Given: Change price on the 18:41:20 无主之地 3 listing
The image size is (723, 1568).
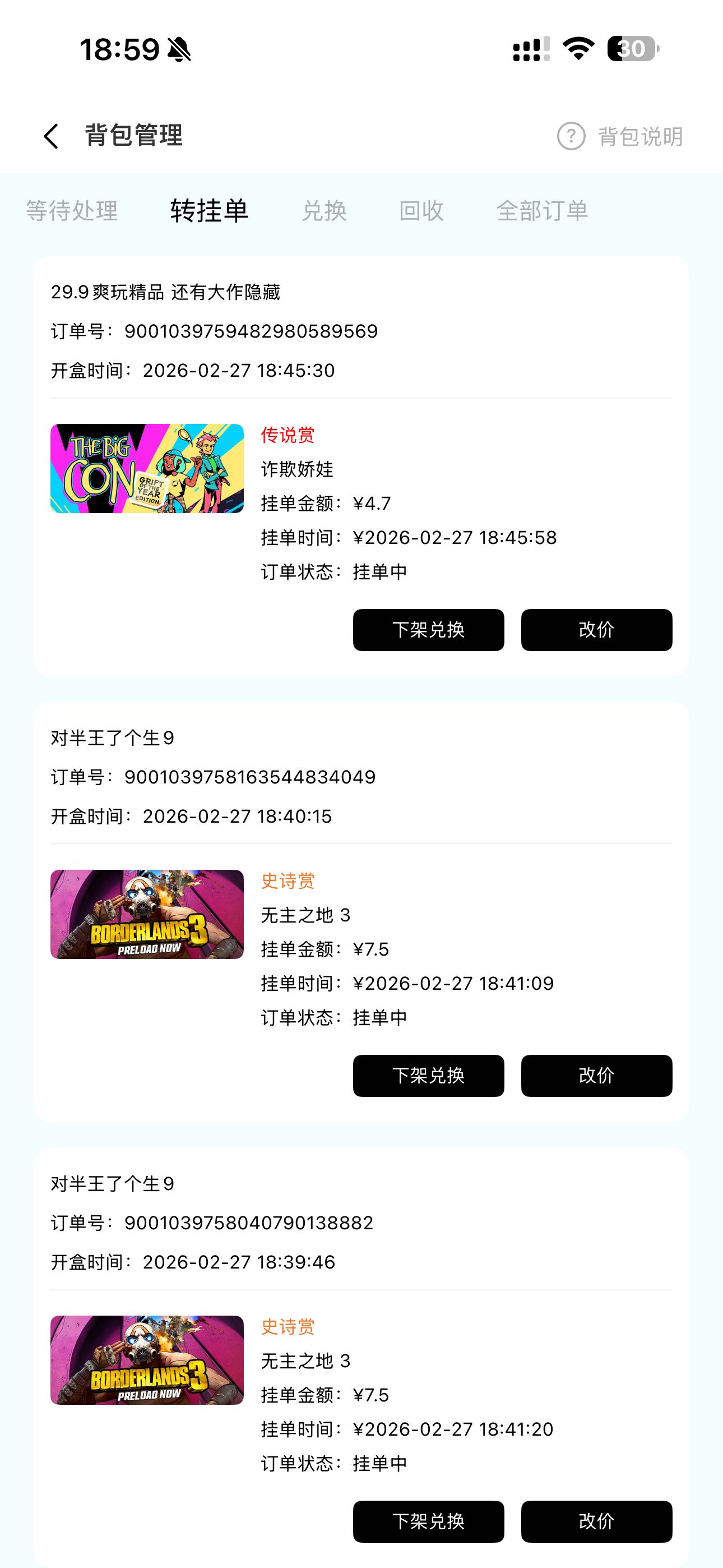Looking at the screenshot, I should coord(596,1521).
